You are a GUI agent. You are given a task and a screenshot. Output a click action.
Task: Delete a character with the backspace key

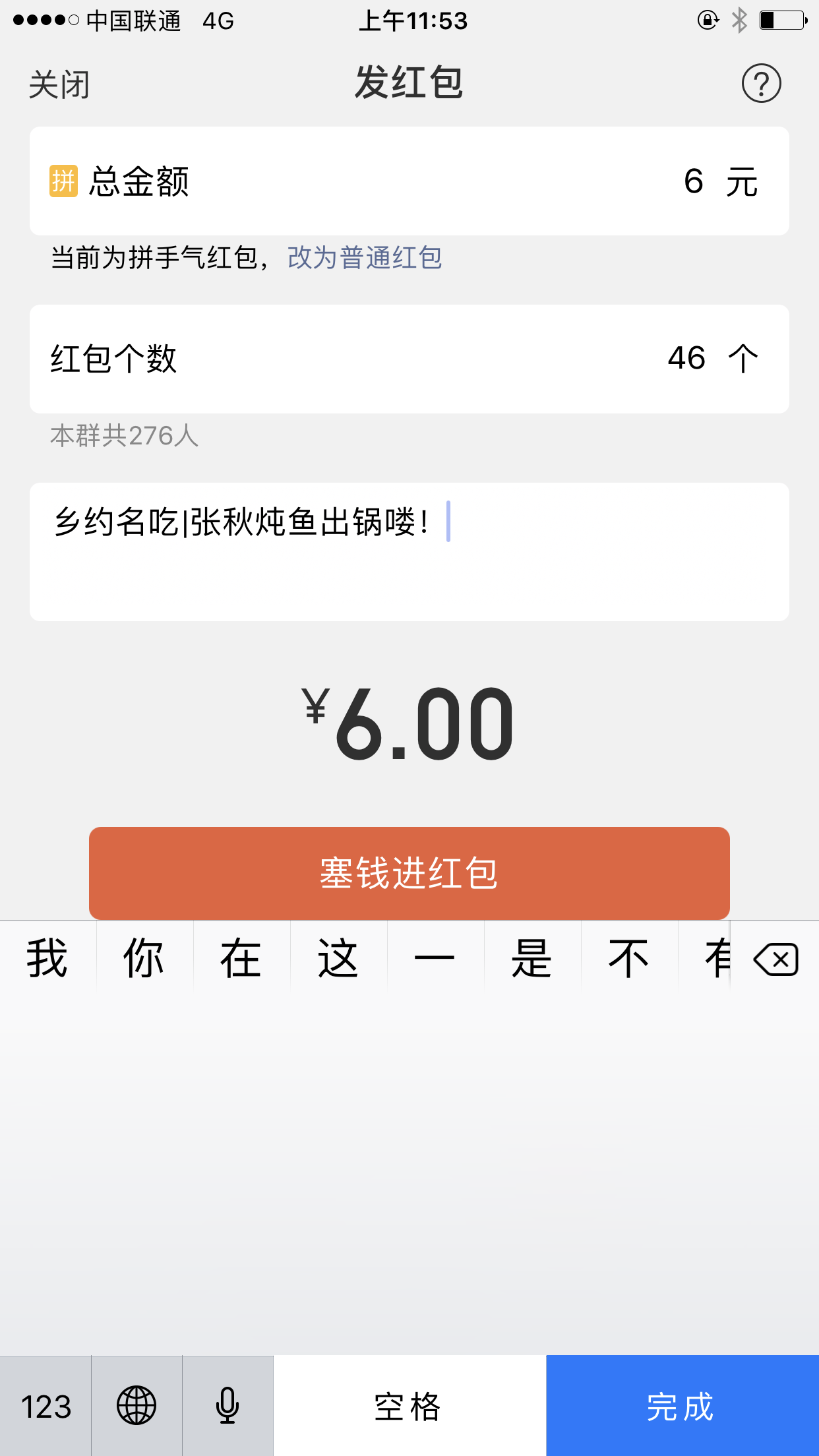(776, 959)
